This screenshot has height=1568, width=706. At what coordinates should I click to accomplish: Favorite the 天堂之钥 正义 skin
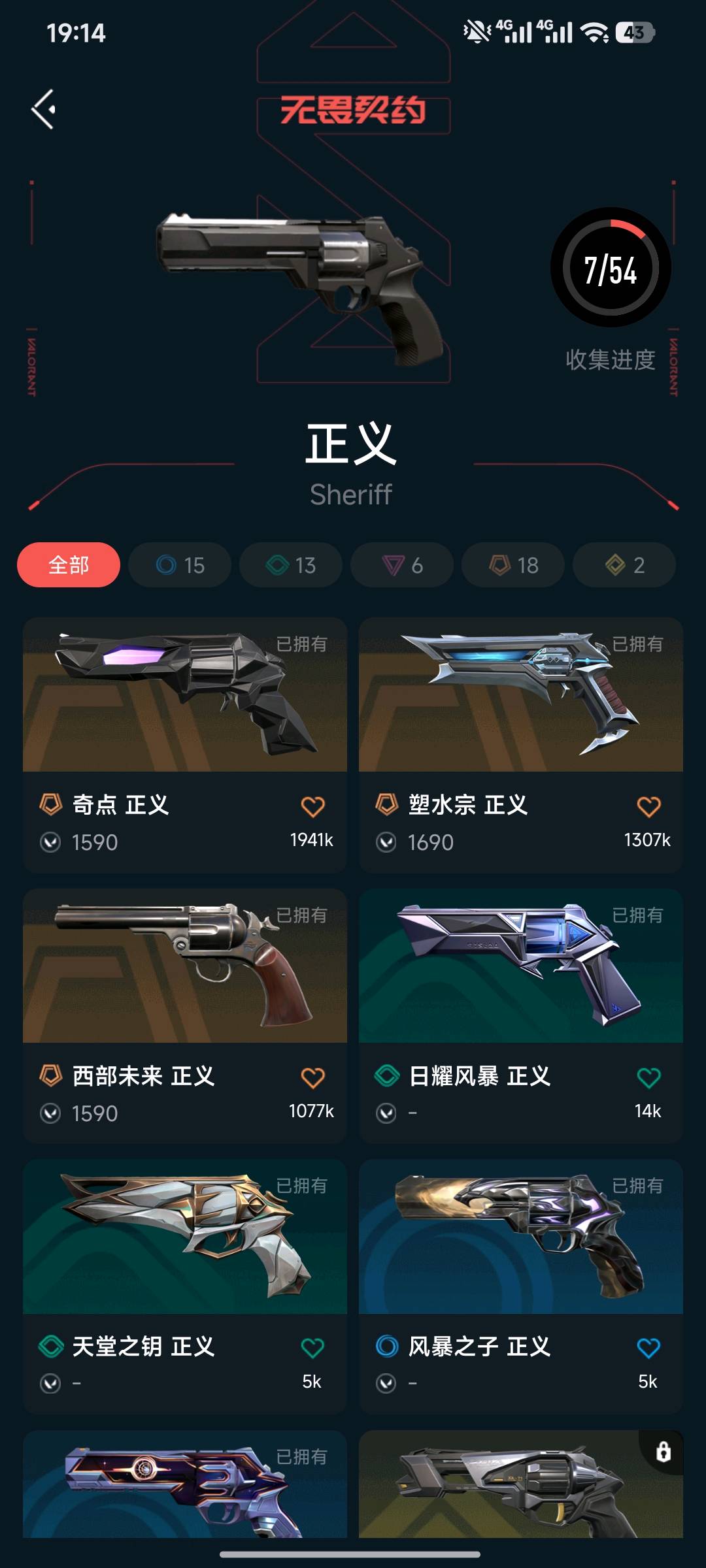312,1348
